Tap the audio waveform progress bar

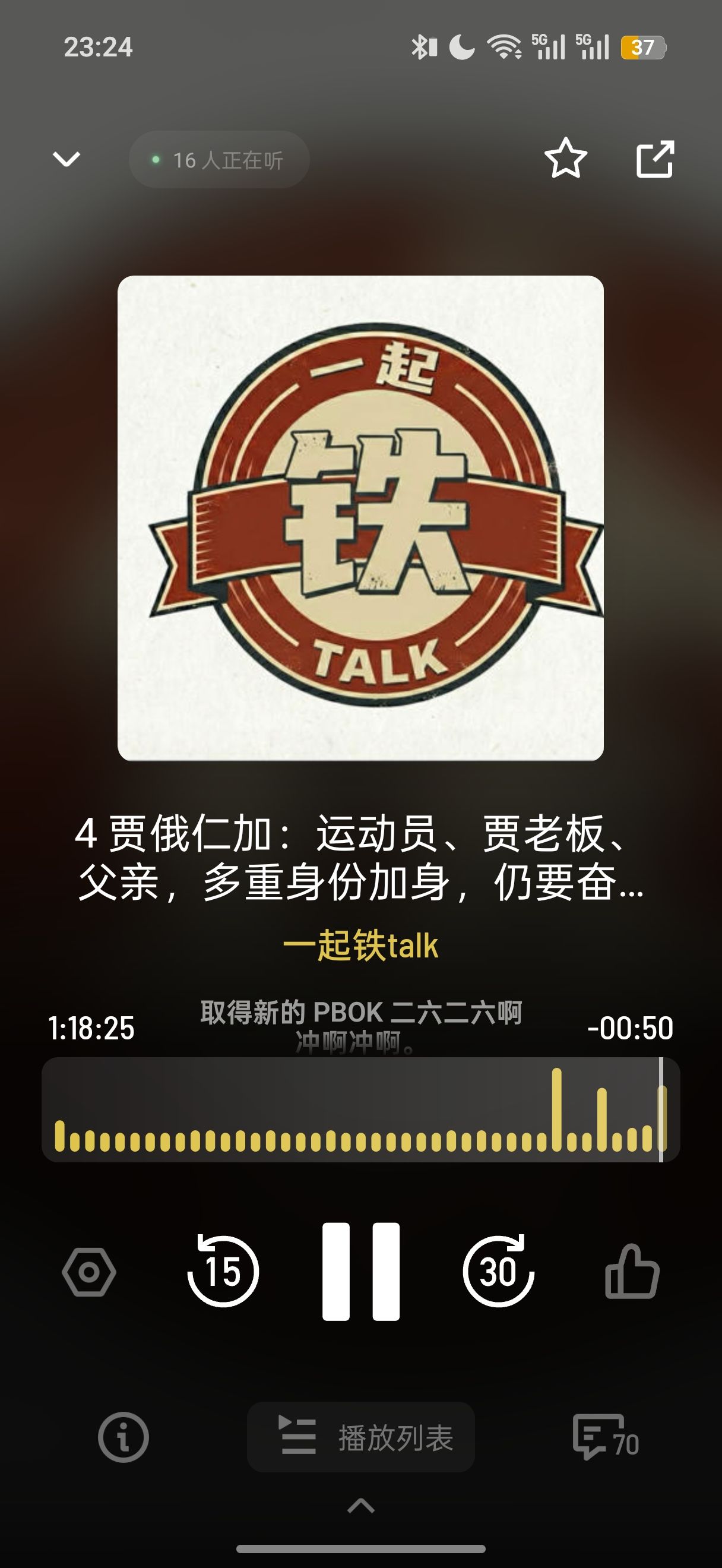(360, 1110)
